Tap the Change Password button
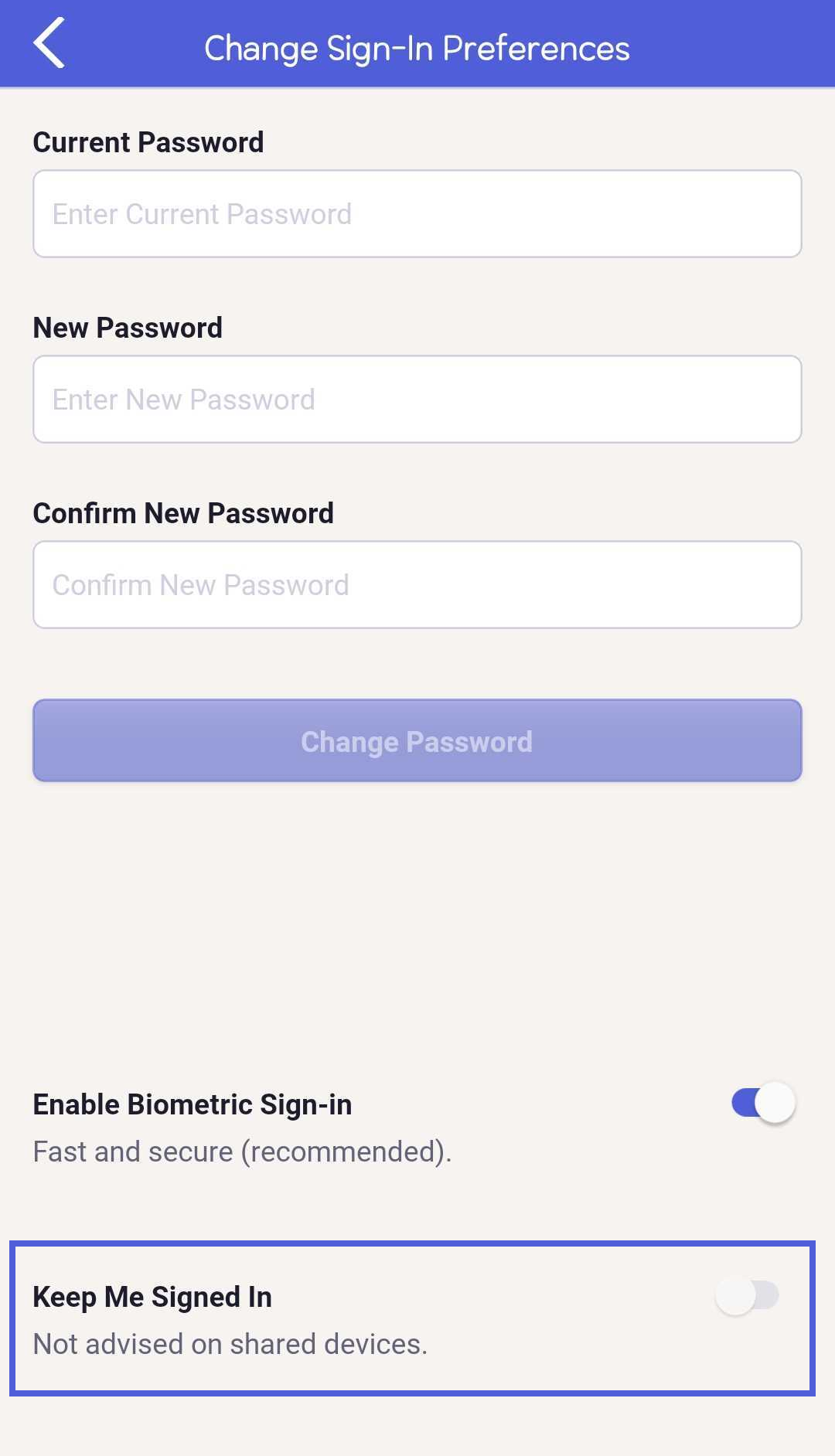 [417, 741]
